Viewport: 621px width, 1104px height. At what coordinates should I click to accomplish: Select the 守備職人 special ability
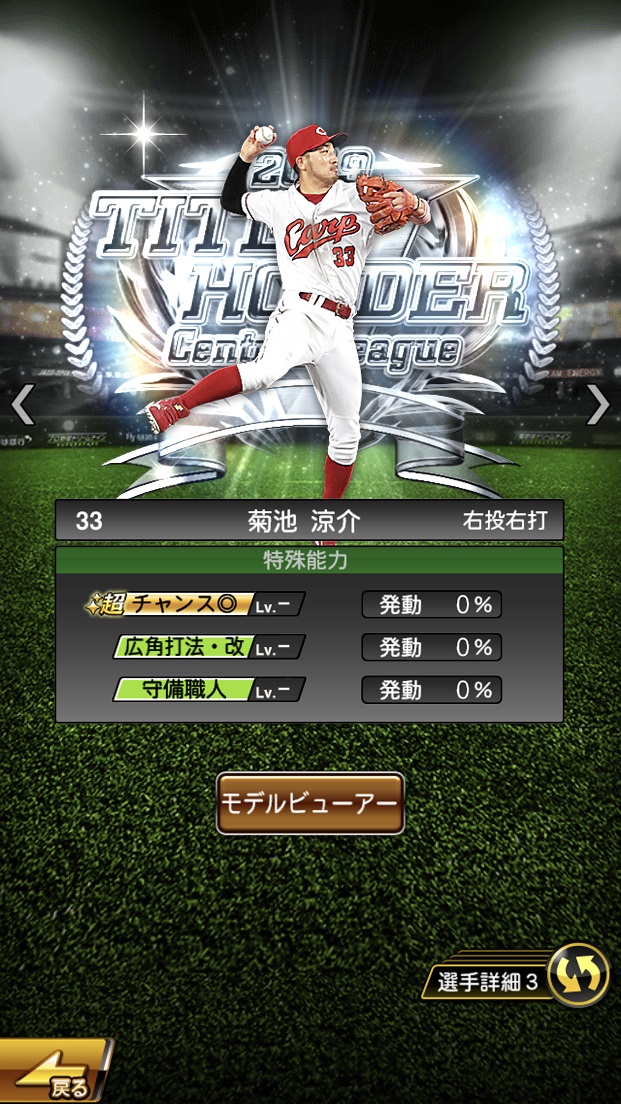click(208, 689)
